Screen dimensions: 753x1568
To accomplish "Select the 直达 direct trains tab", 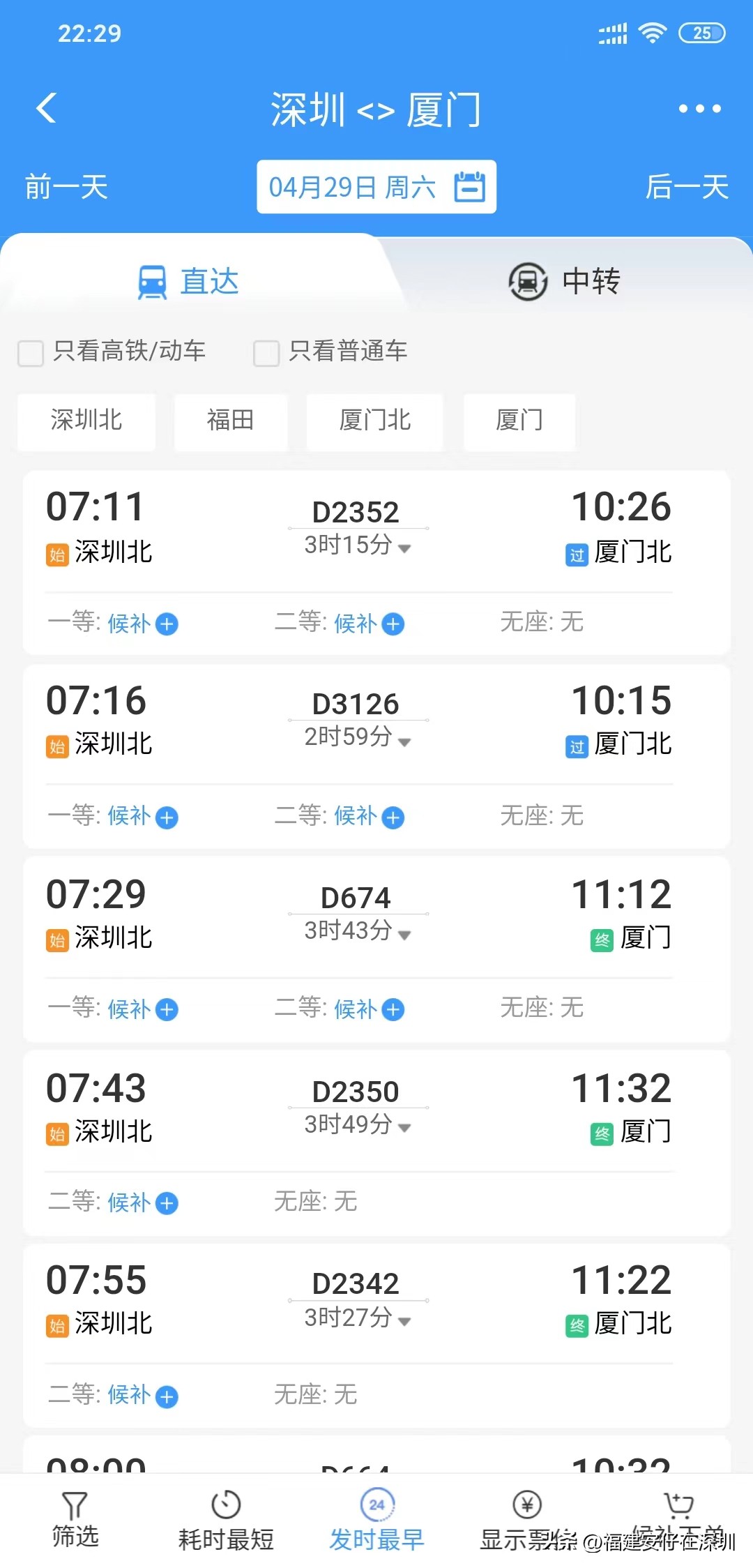I will click(187, 281).
